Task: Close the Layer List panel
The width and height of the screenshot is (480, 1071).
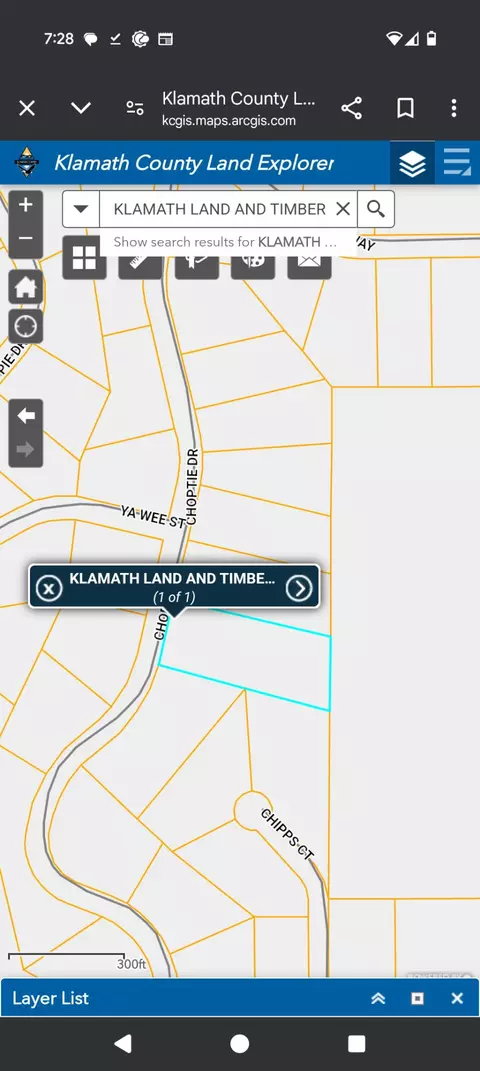Action: click(x=457, y=998)
